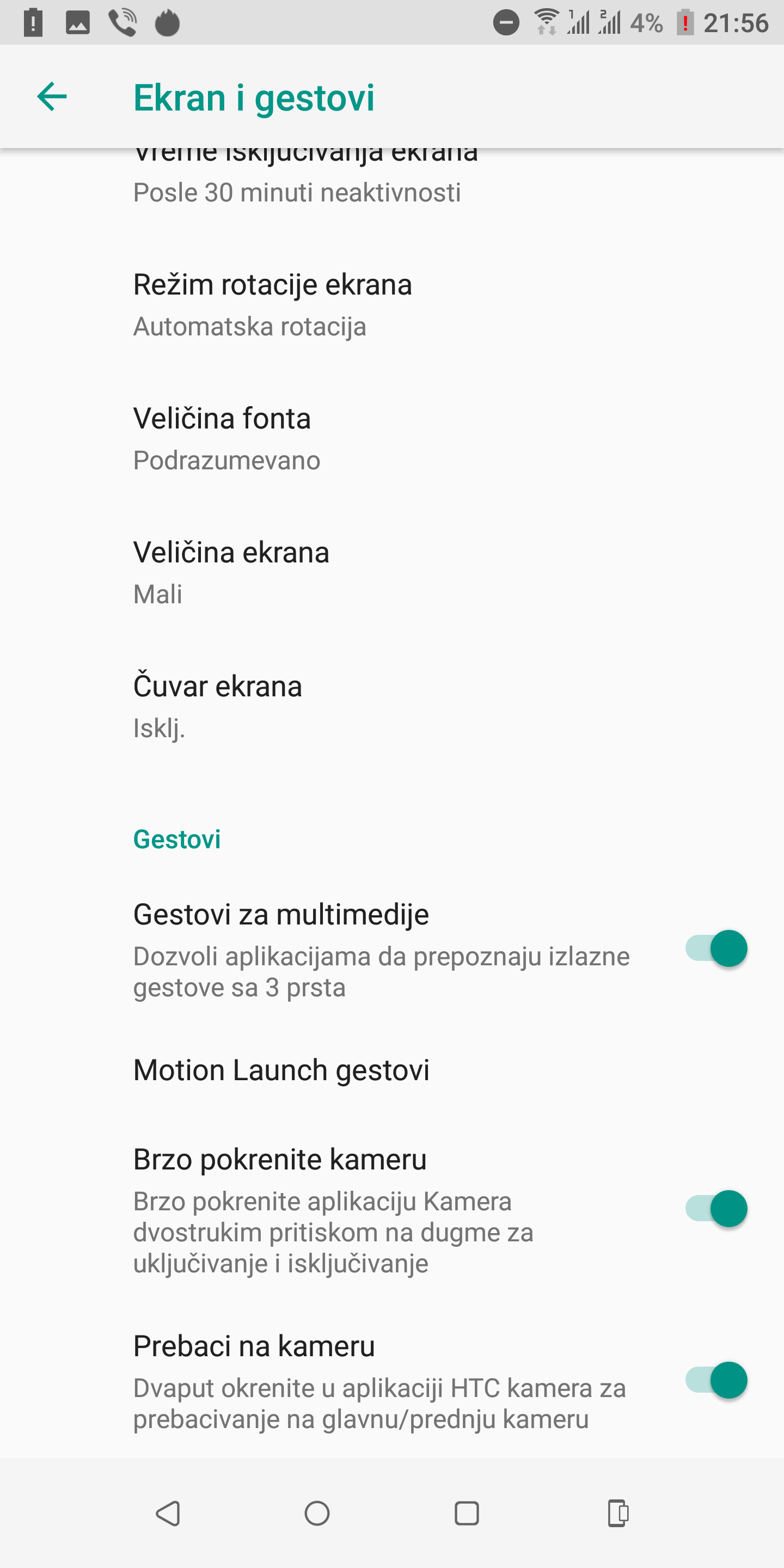Go back from Ekran i gestovi

(52, 97)
